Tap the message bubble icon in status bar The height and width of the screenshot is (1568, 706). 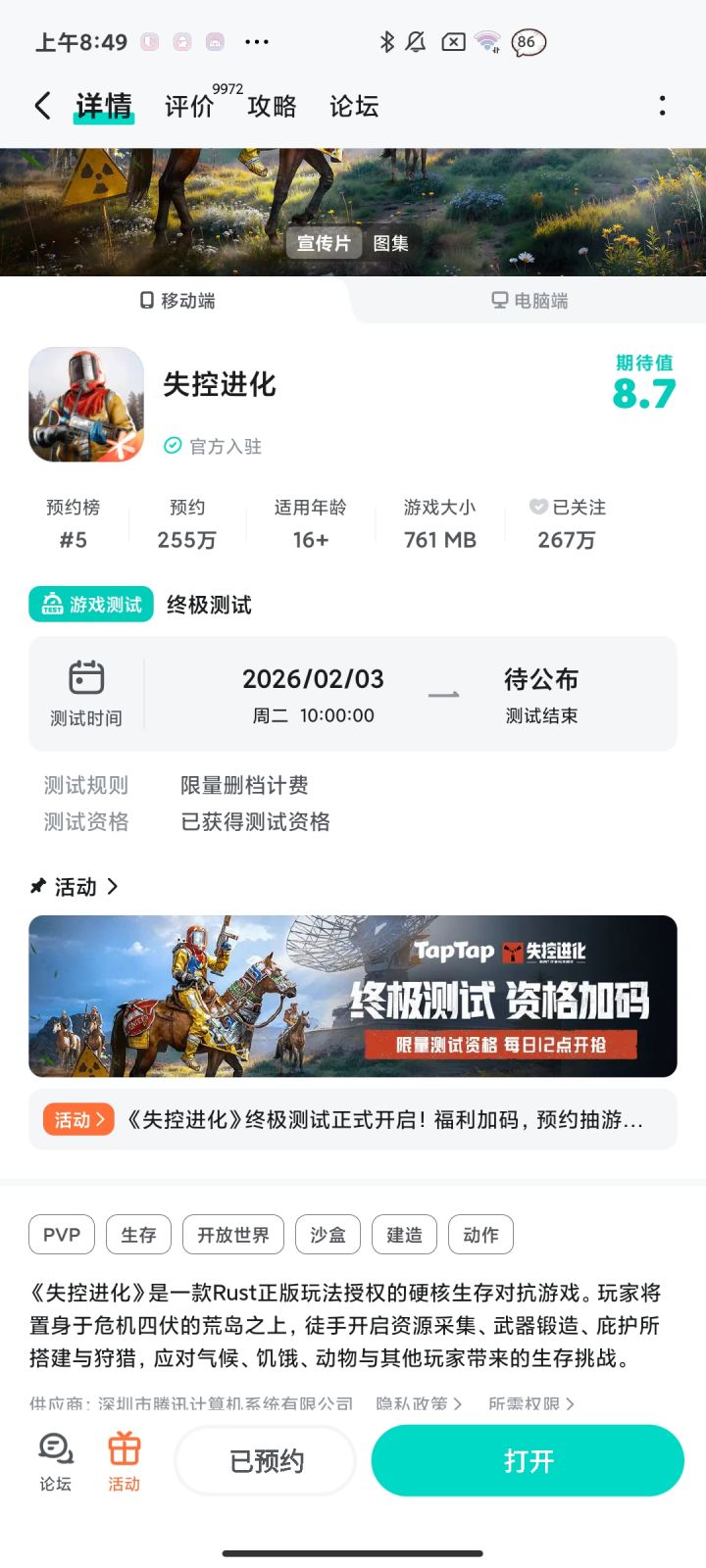click(x=525, y=41)
